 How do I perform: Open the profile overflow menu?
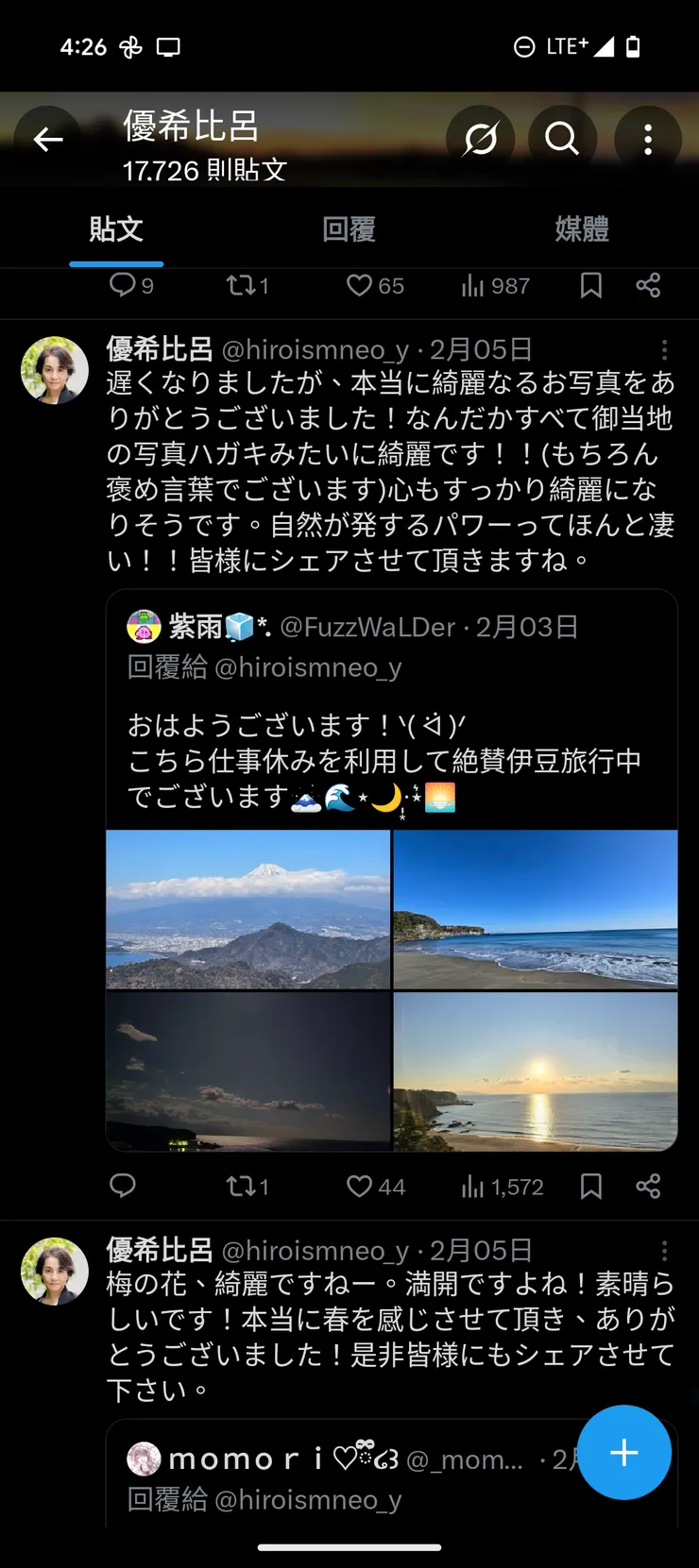tap(648, 140)
